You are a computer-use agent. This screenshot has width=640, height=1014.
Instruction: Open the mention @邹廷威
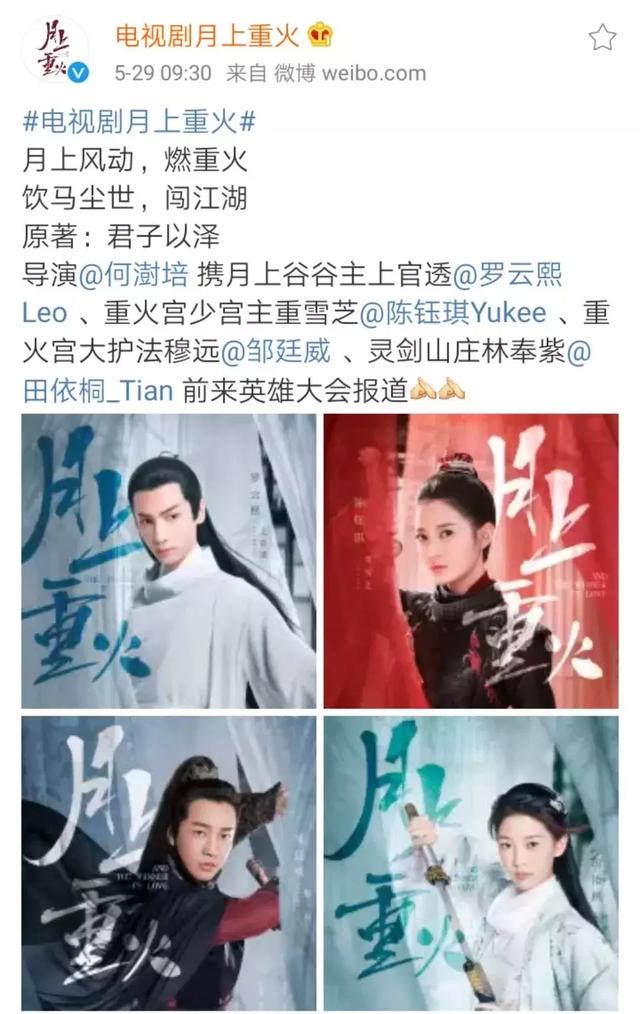pos(276,352)
